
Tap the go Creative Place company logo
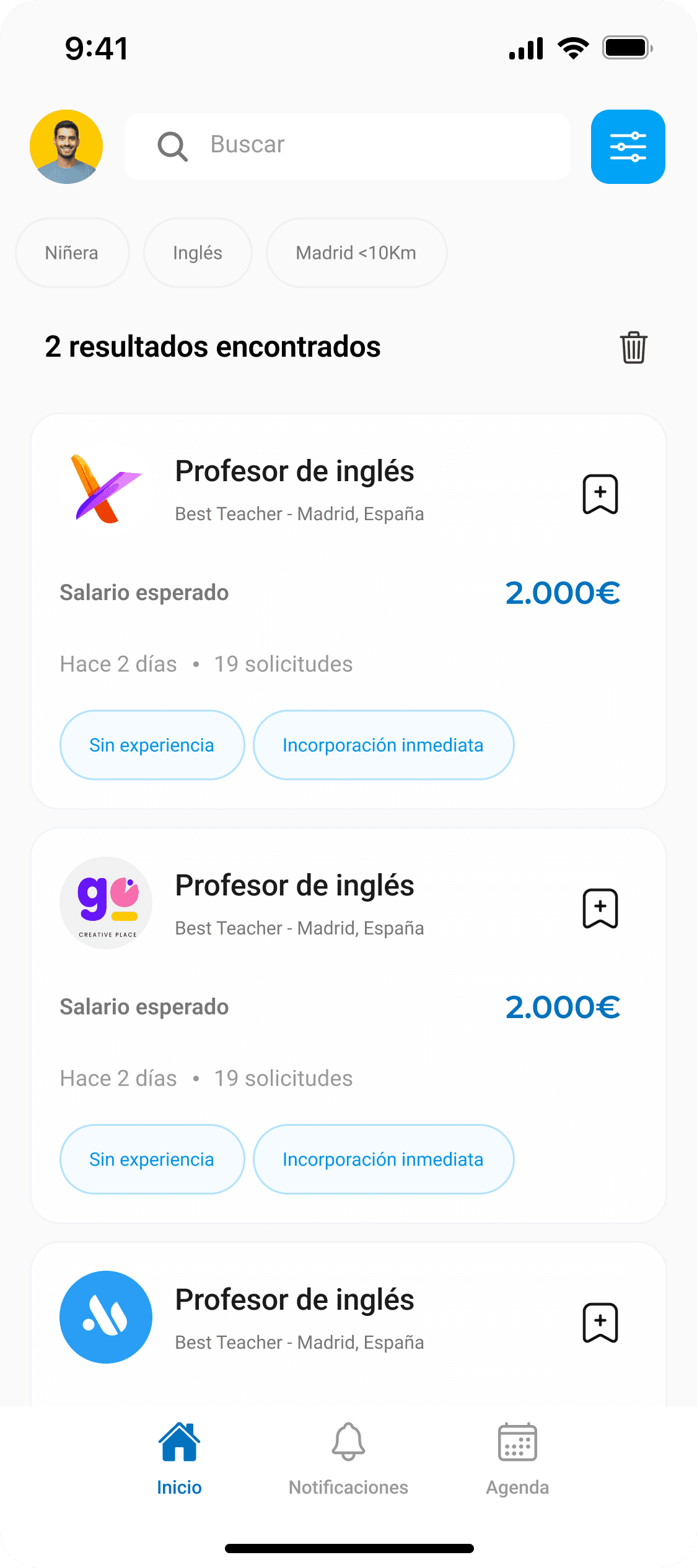coord(105,903)
